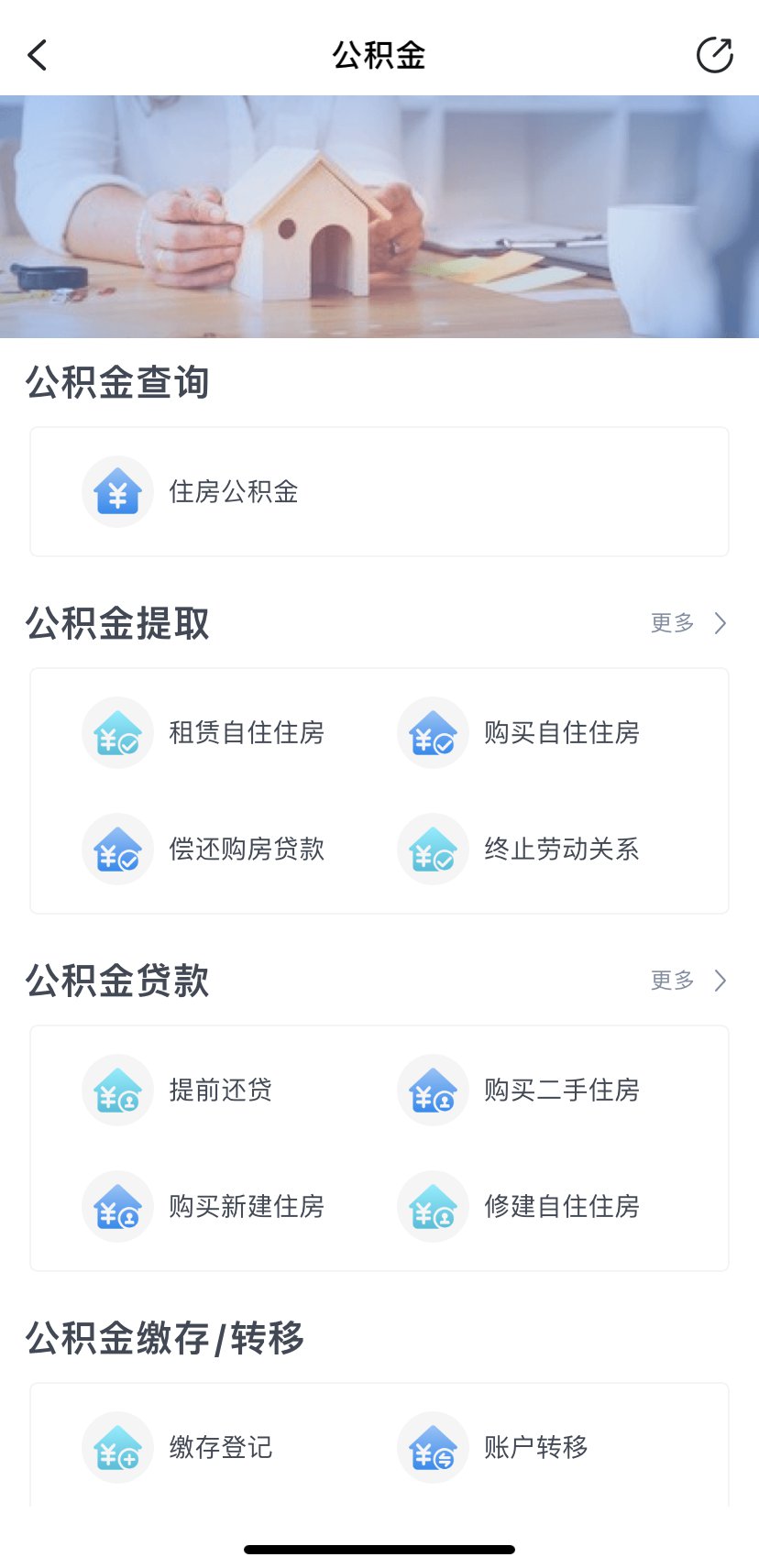
Task: Open 购买新建住房 loan
Action: [x=245, y=1207]
